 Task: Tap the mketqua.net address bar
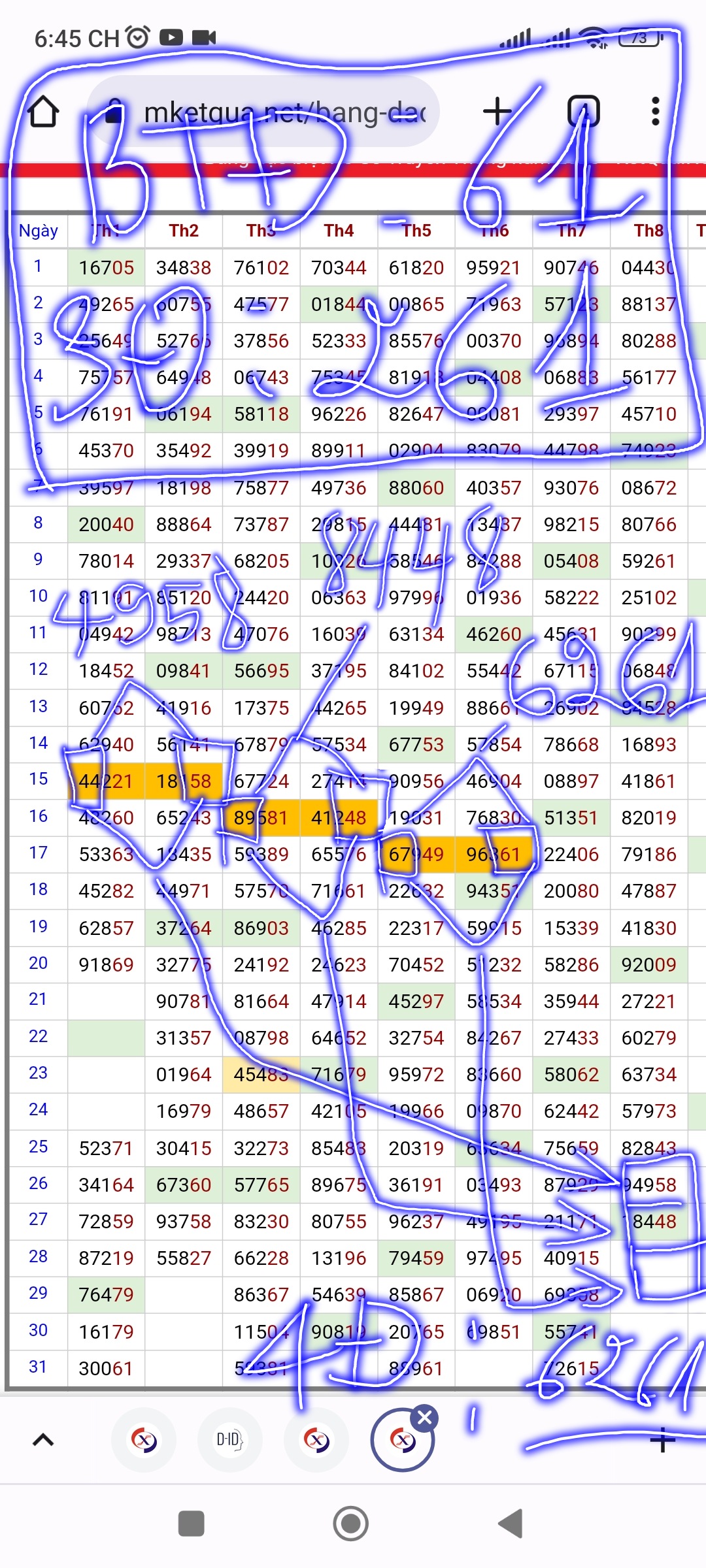click(x=275, y=112)
